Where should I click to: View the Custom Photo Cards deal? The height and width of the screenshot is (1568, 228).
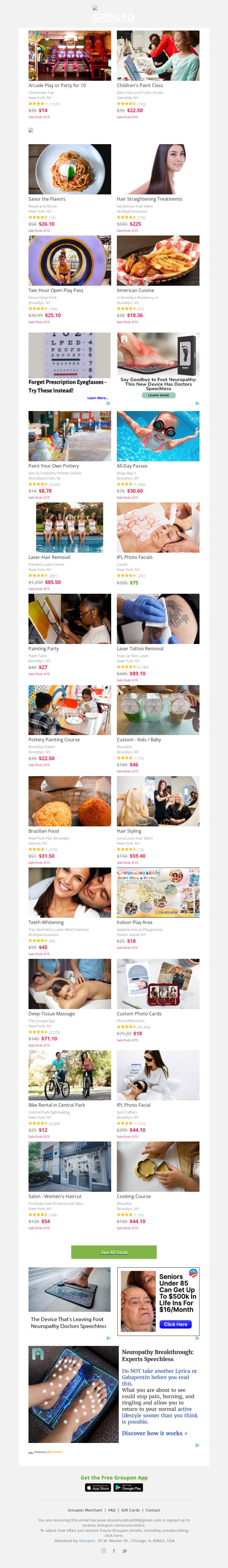158,984
